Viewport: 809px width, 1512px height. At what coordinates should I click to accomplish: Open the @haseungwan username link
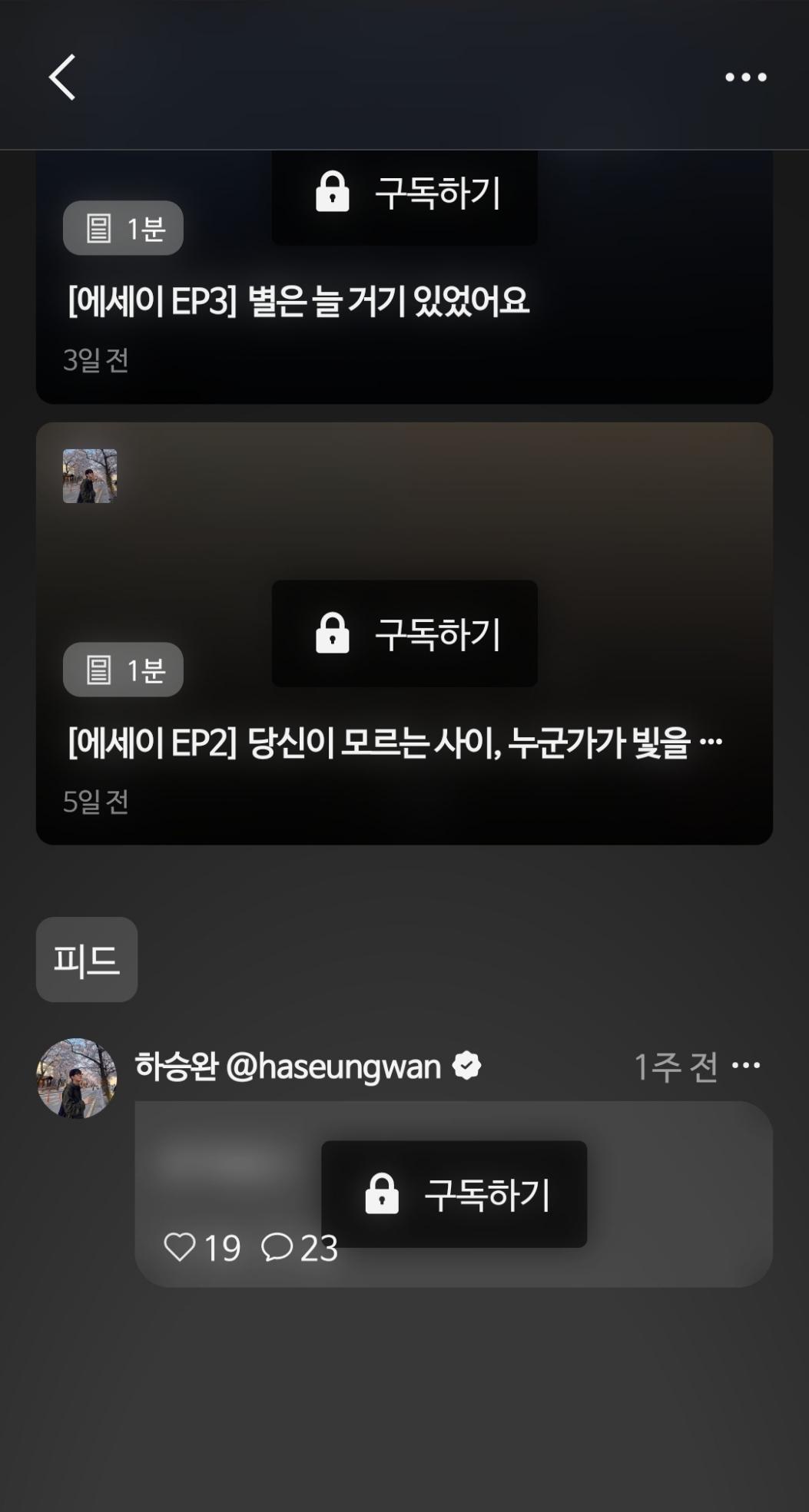[x=333, y=1067]
